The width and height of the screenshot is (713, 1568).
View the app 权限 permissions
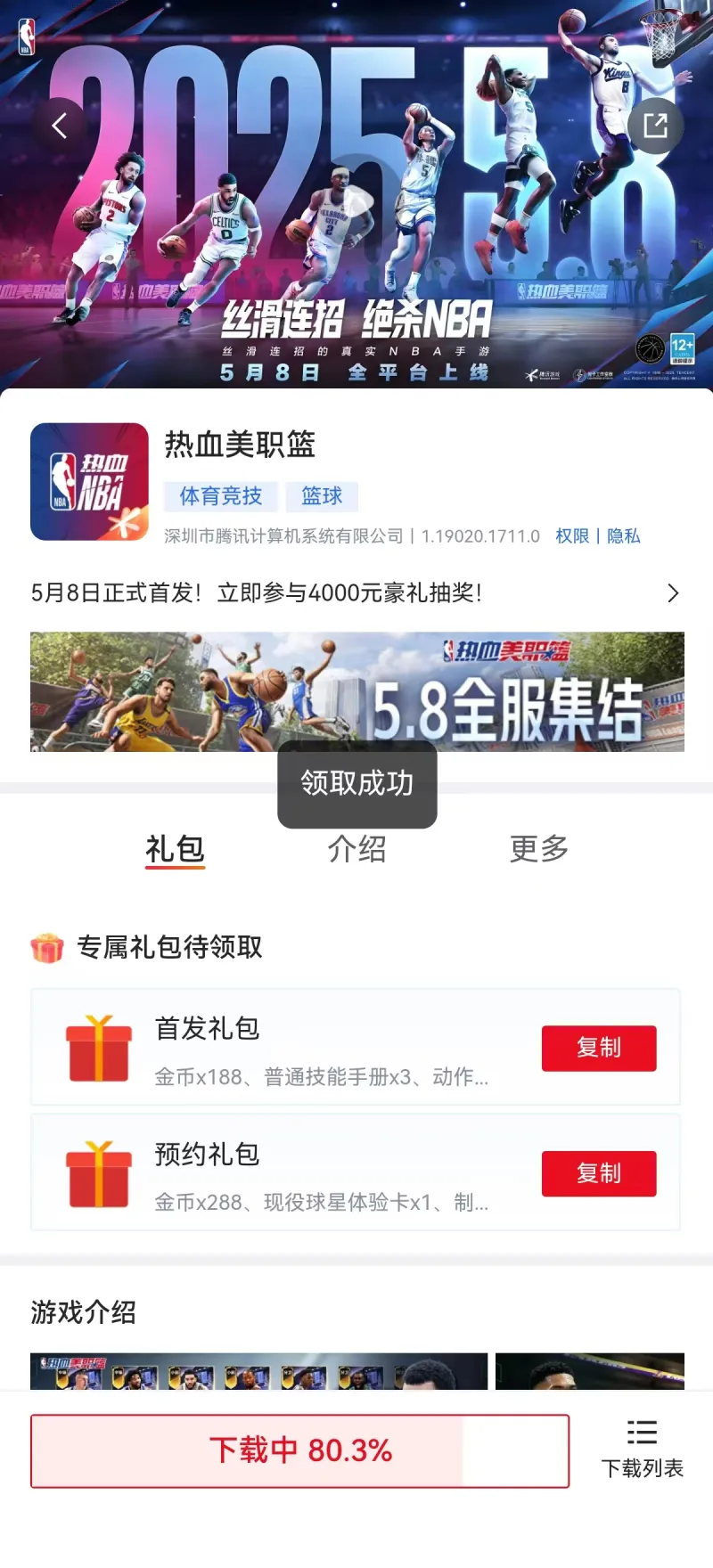point(572,536)
